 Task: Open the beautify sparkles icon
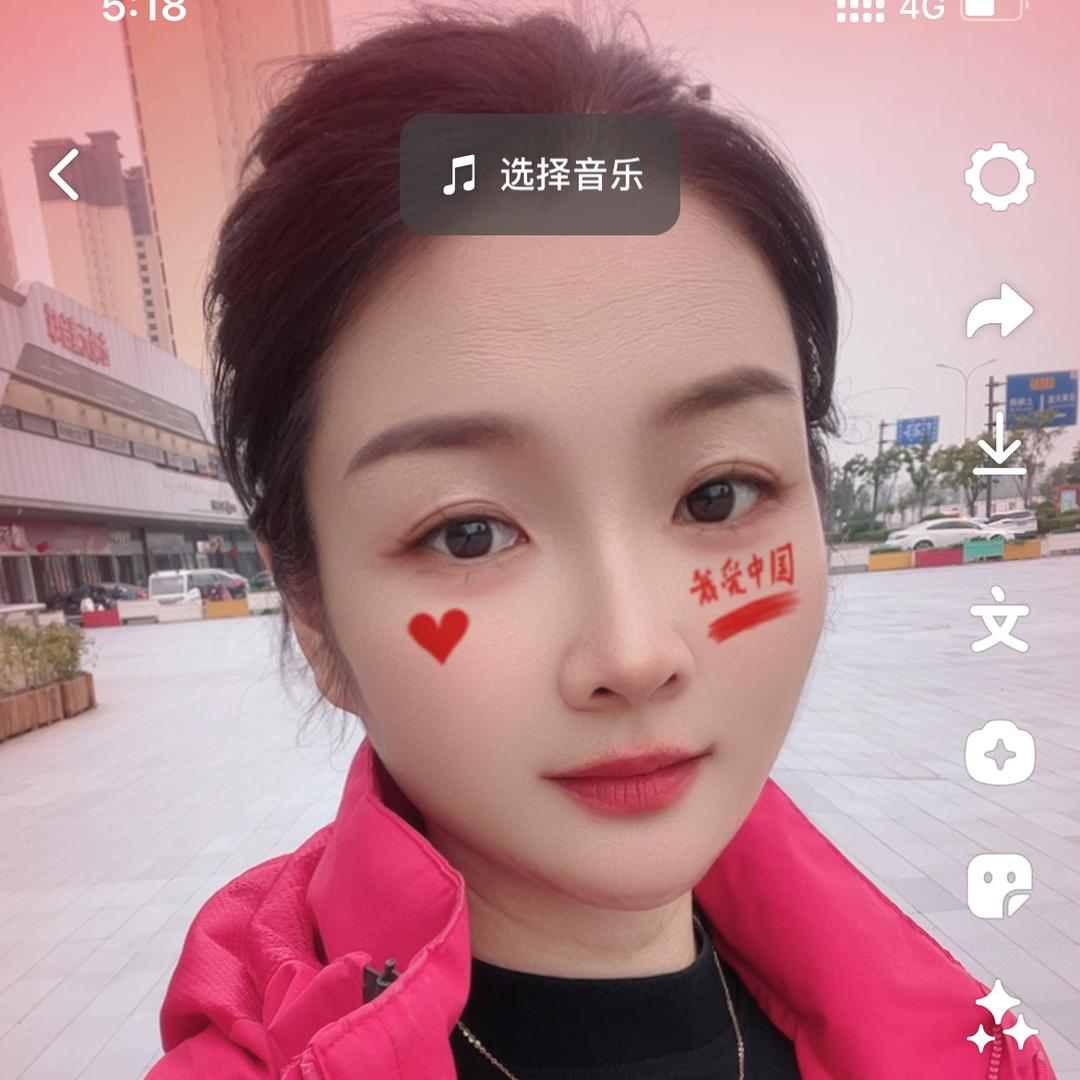tap(1001, 1018)
